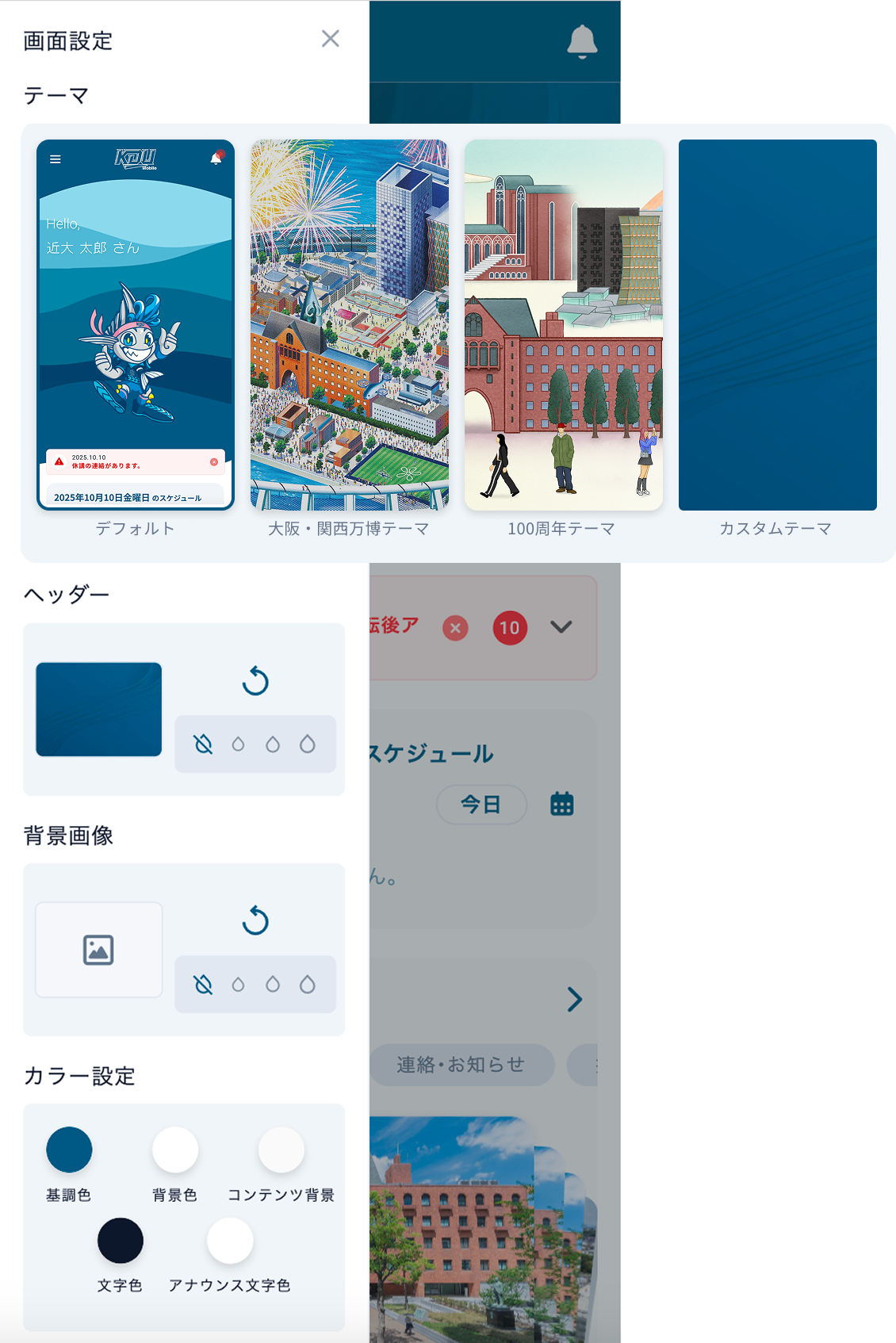Open the notifications bell
The height and width of the screenshot is (1343, 896).
pyautogui.click(x=581, y=41)
